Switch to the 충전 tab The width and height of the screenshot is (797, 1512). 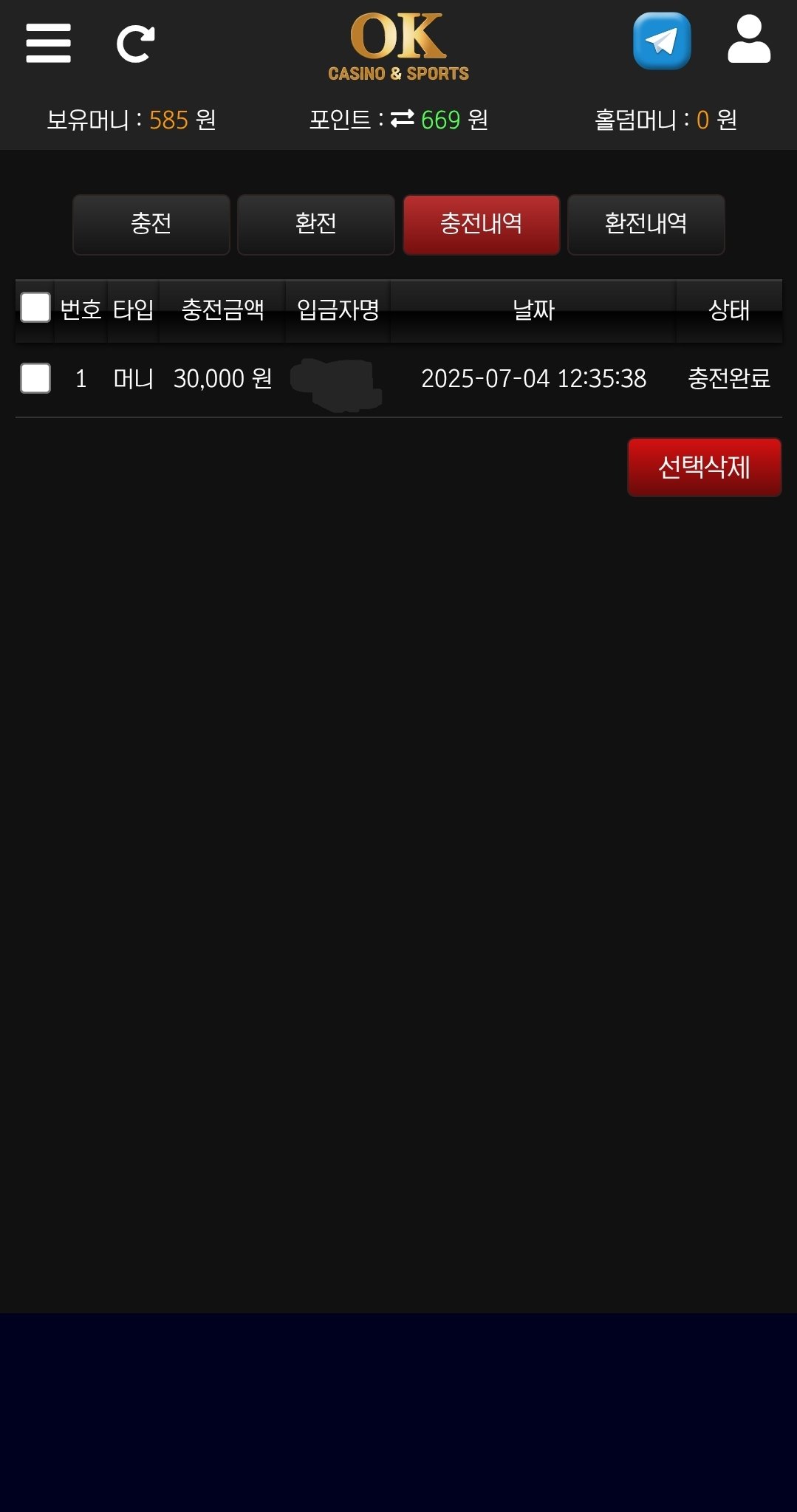[151, 225]
